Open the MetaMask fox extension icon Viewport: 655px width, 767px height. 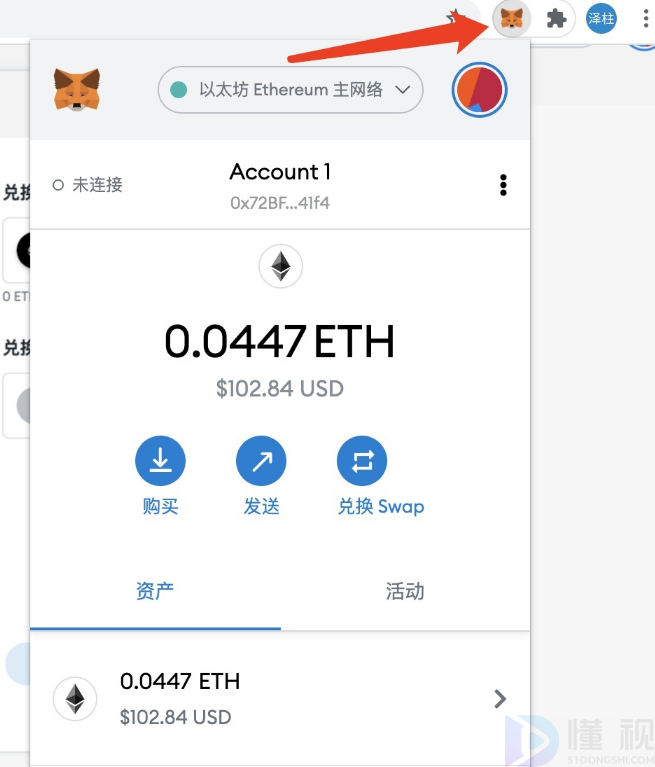coord(512,18)
